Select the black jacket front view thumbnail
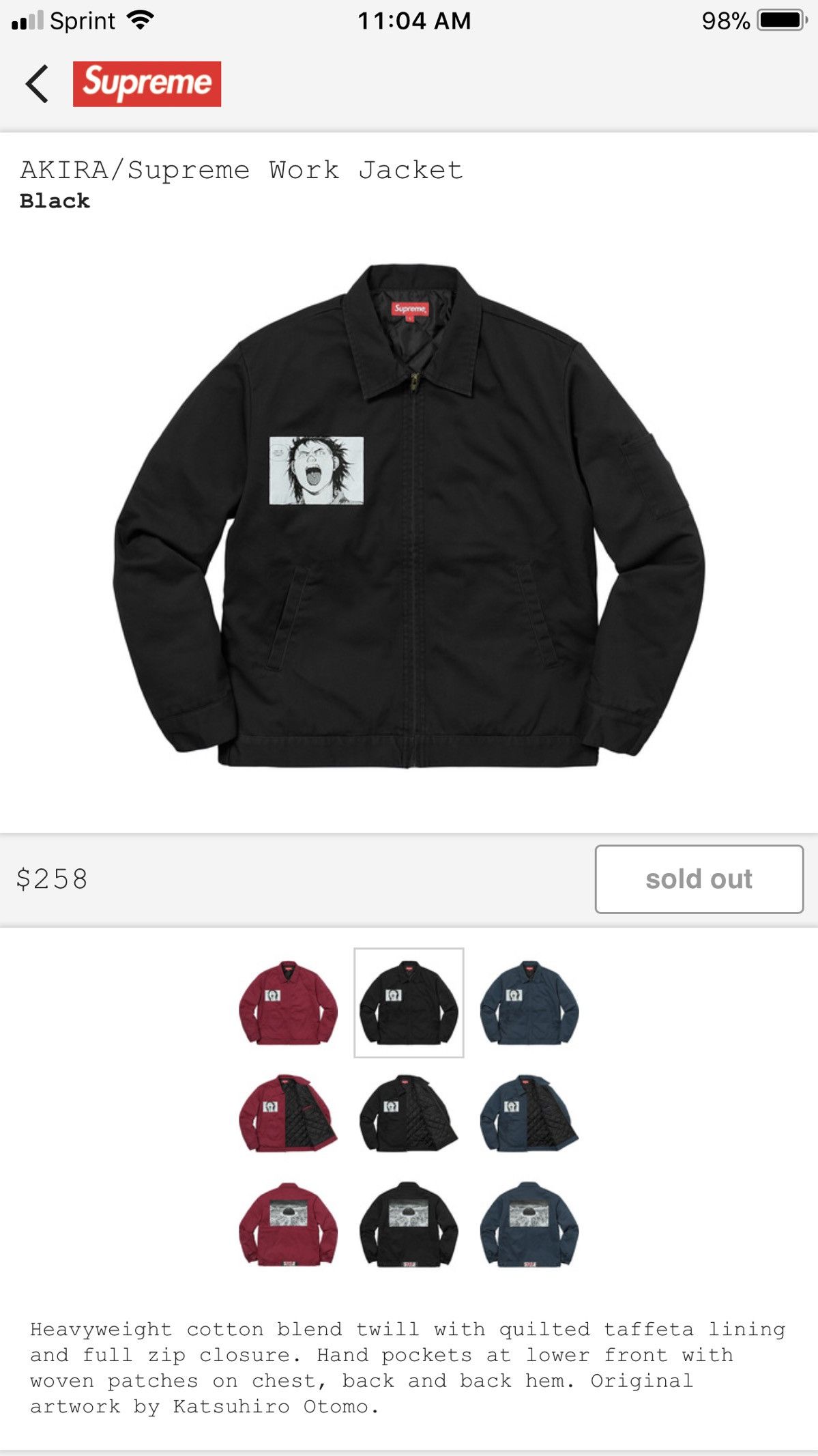 click(409, 1002)
